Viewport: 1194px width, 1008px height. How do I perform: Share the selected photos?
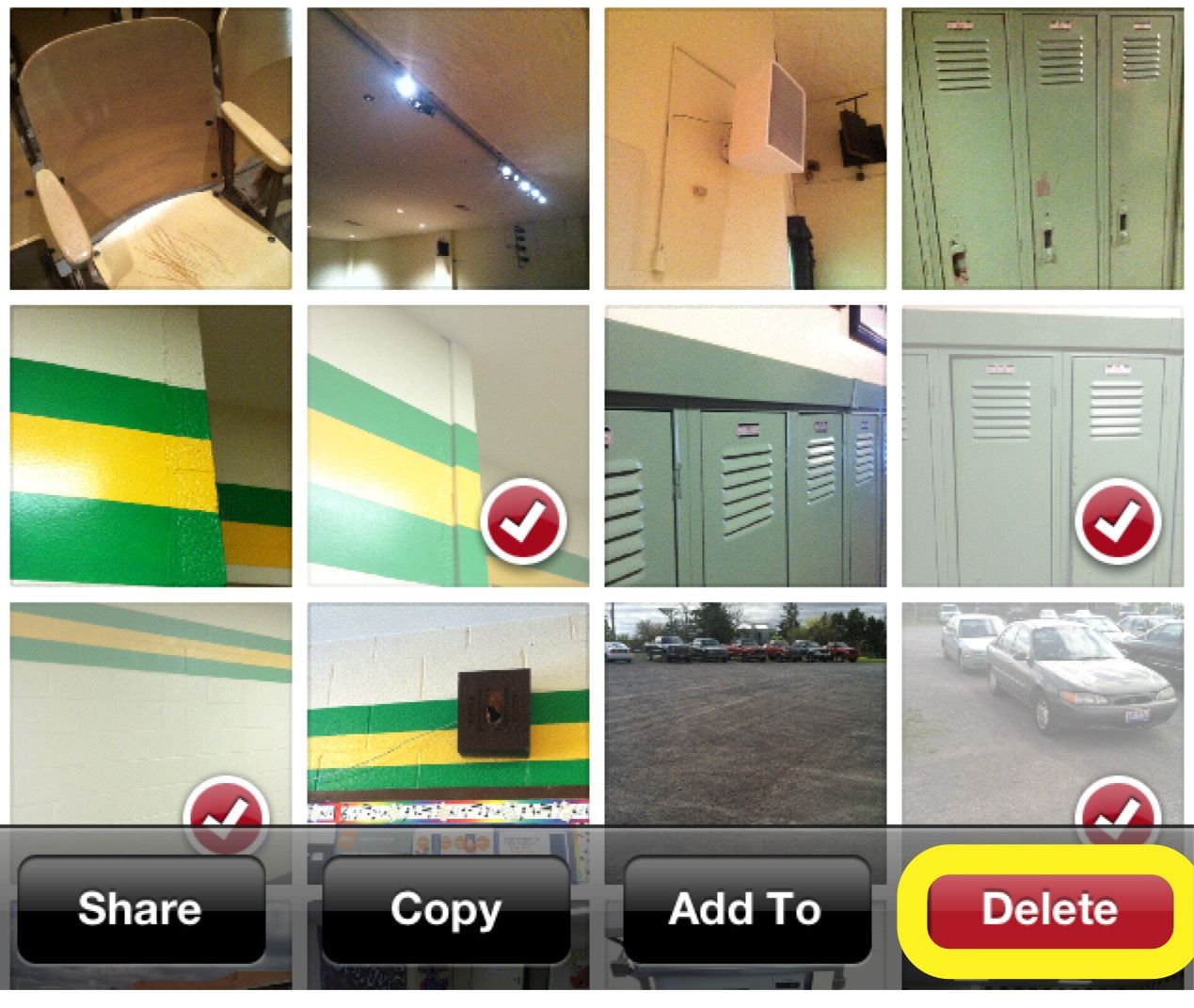140,910
